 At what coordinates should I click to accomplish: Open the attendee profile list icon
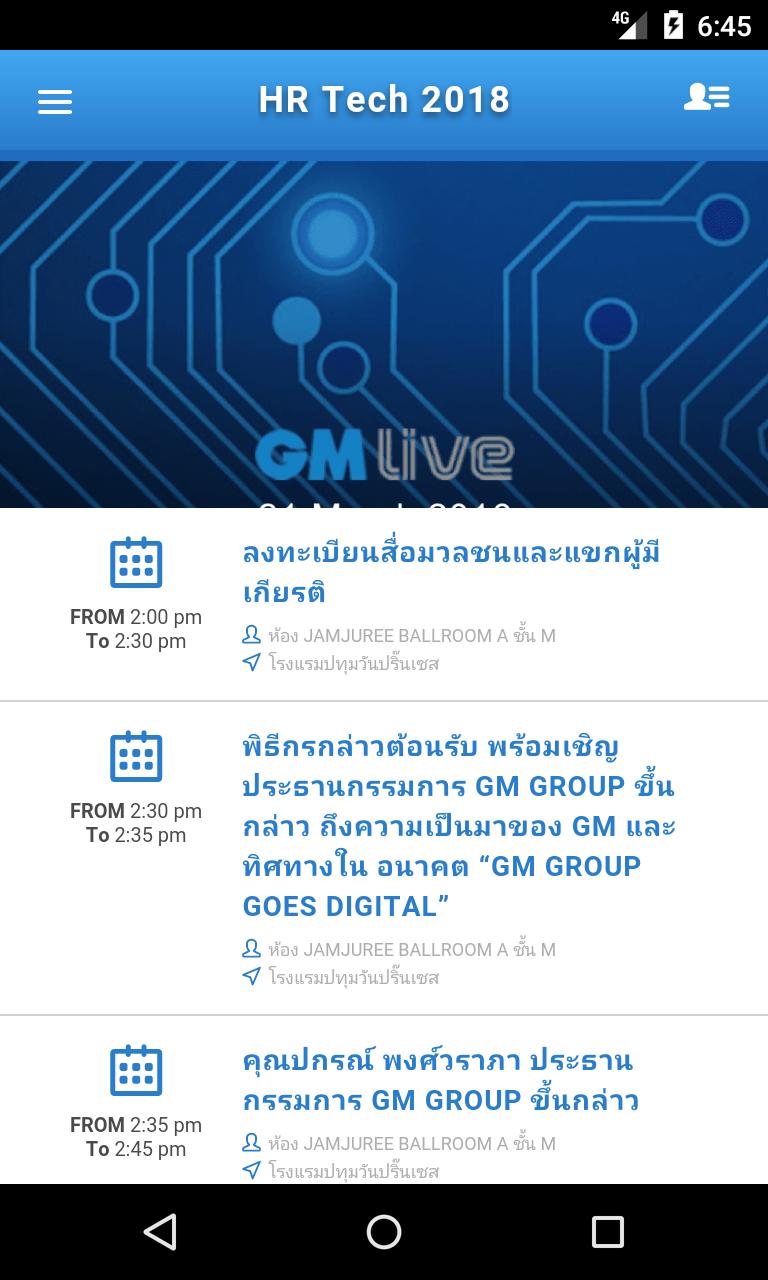pos(706,98)
